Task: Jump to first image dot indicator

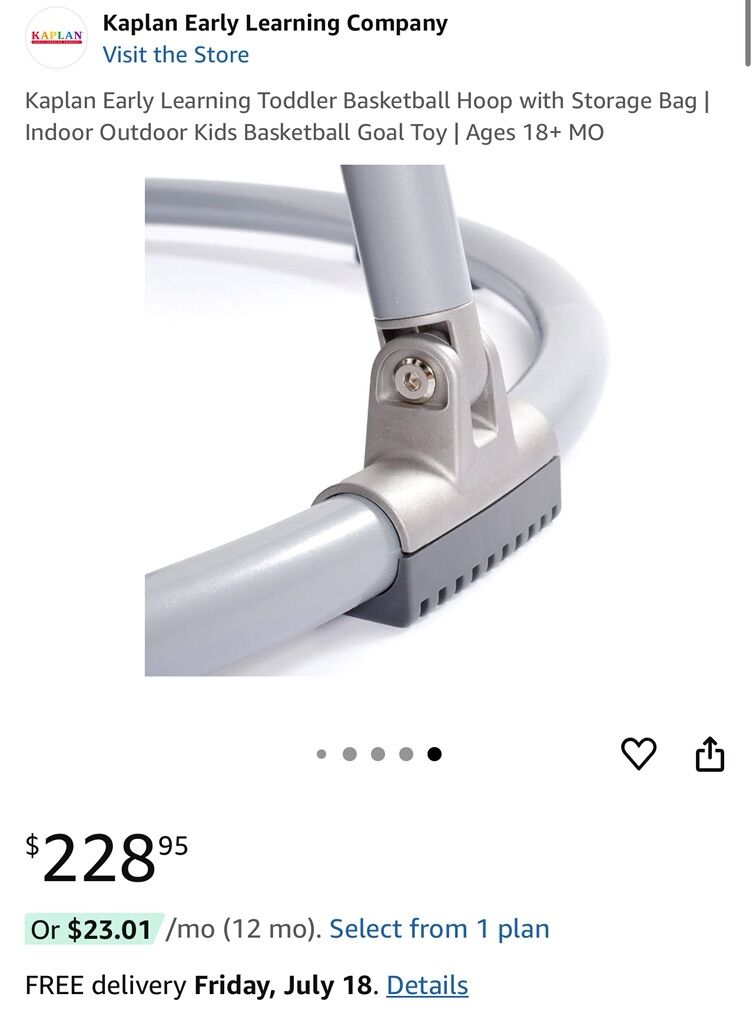Action: [322, 755]
